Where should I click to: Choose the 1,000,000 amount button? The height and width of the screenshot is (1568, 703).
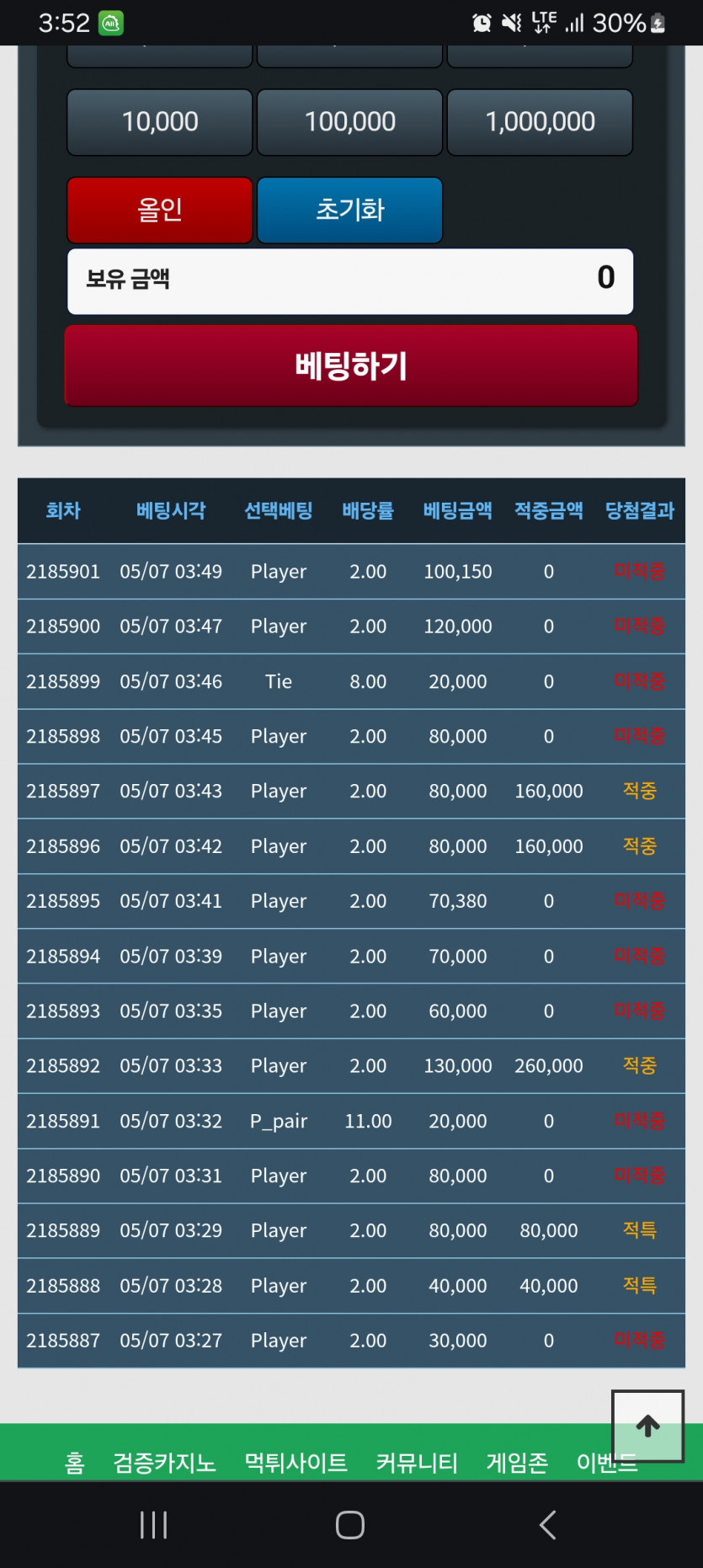click(x=540, y=122)
